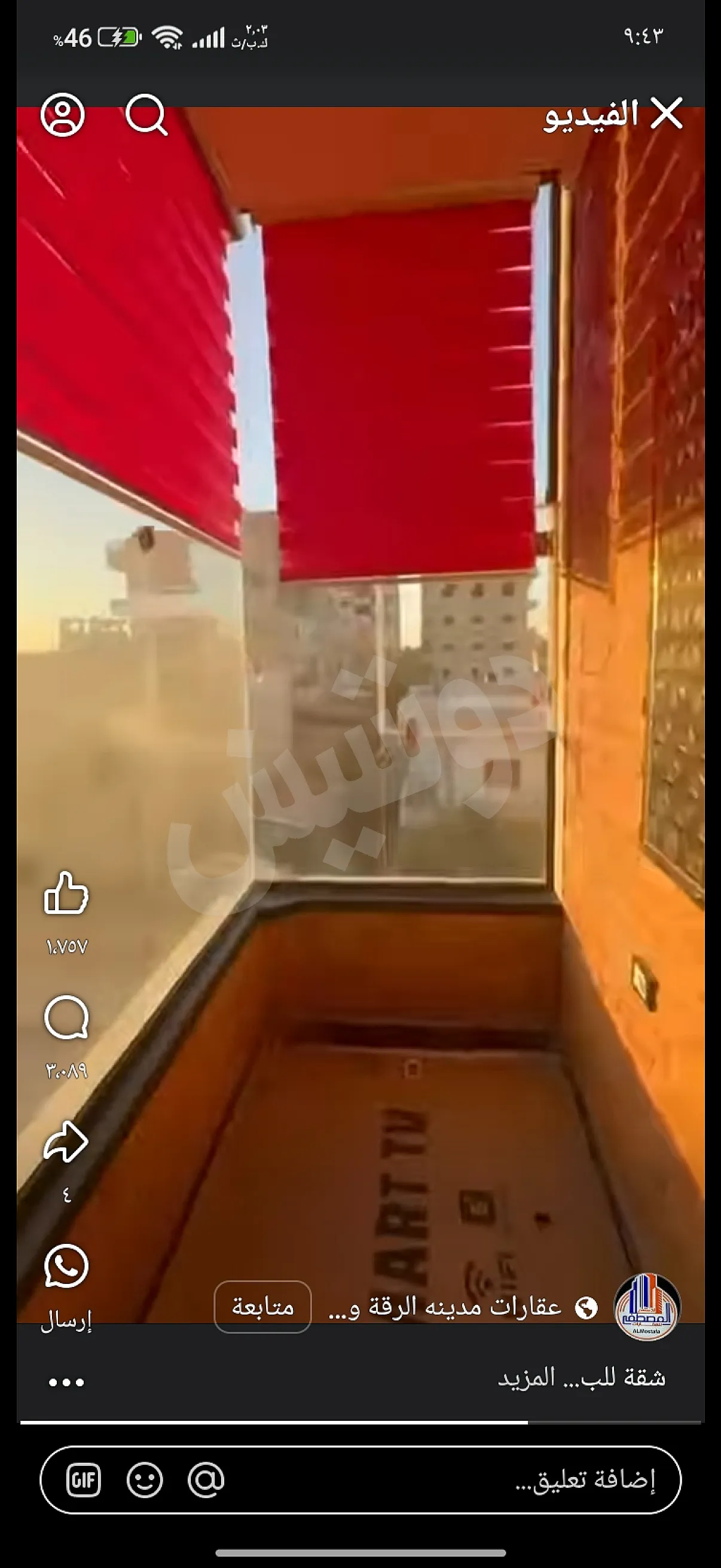Follow with the متابعة button
Image resolution: width=721 pixels, height=1568 pixels.
coord(263,1306)
